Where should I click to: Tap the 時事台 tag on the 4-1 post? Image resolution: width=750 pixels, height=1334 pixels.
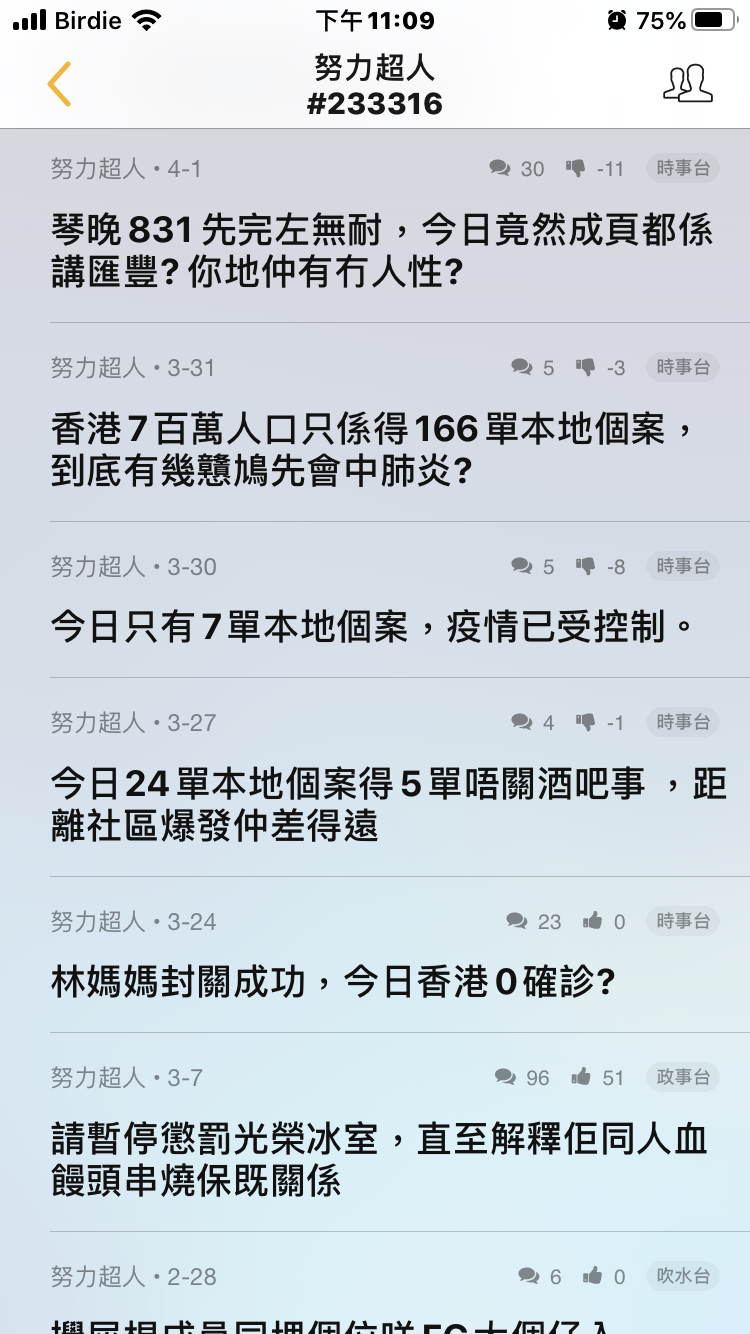pyautogui.click(x=683, y=168)
